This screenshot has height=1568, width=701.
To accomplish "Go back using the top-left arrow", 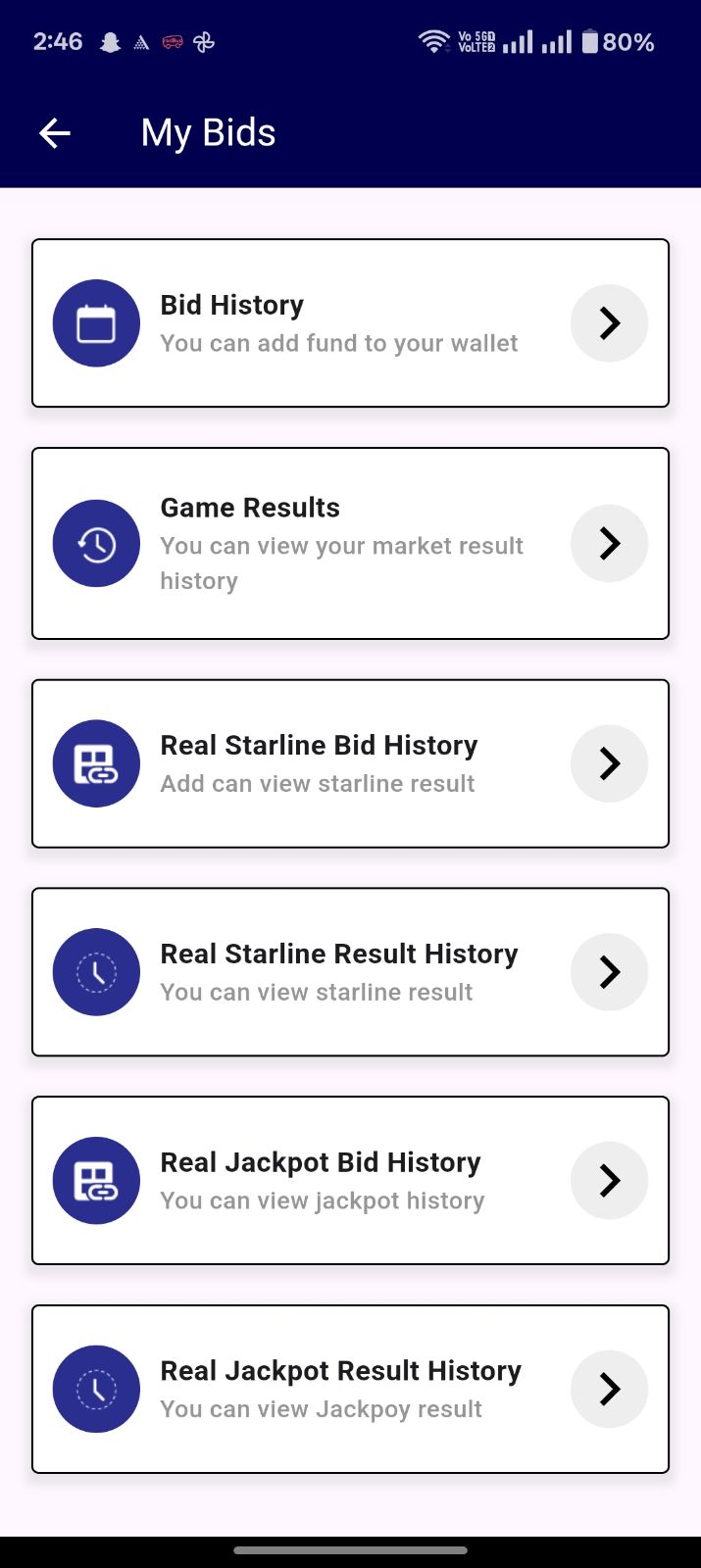I will tap(55, 133).
